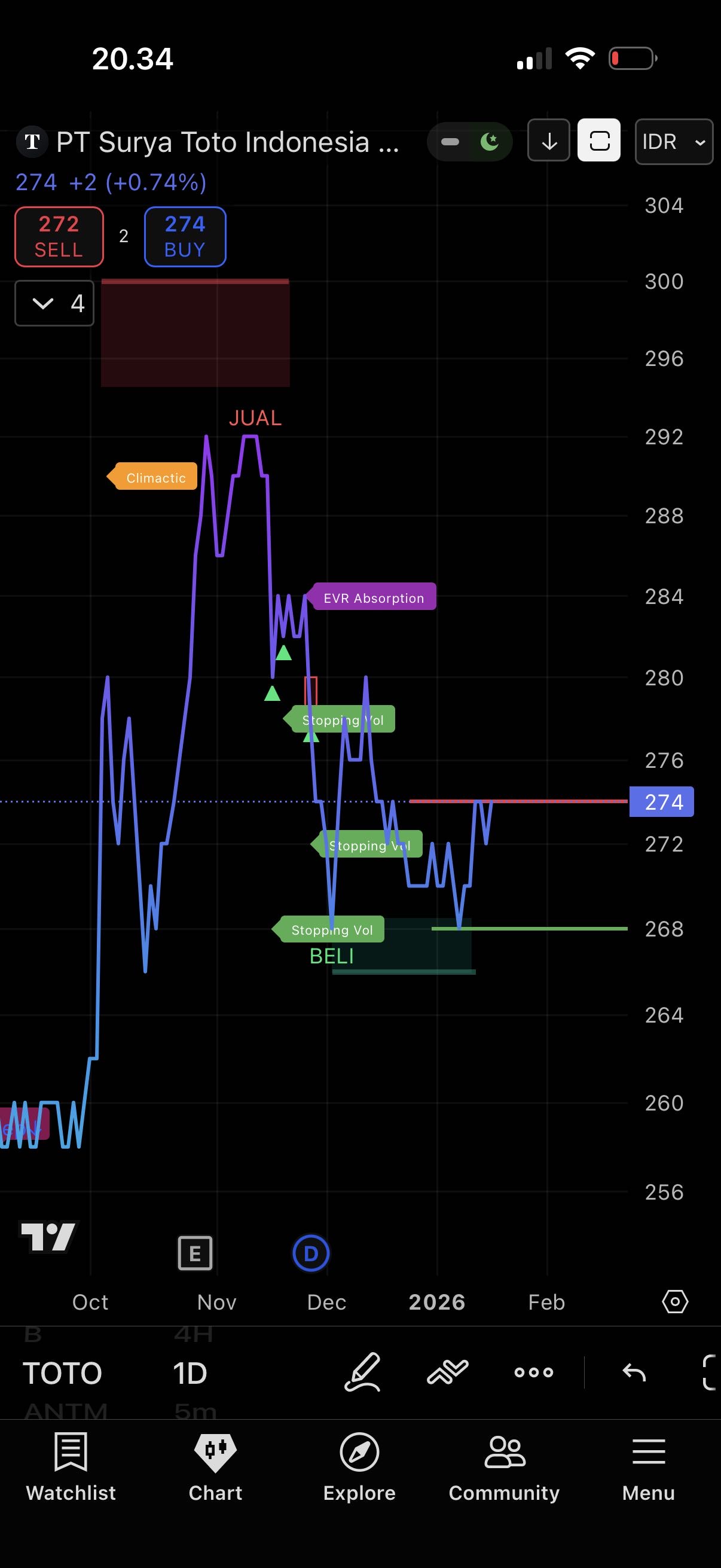Toggle the rounded-square layout button
721x1568 pixels.
(598, 141)
